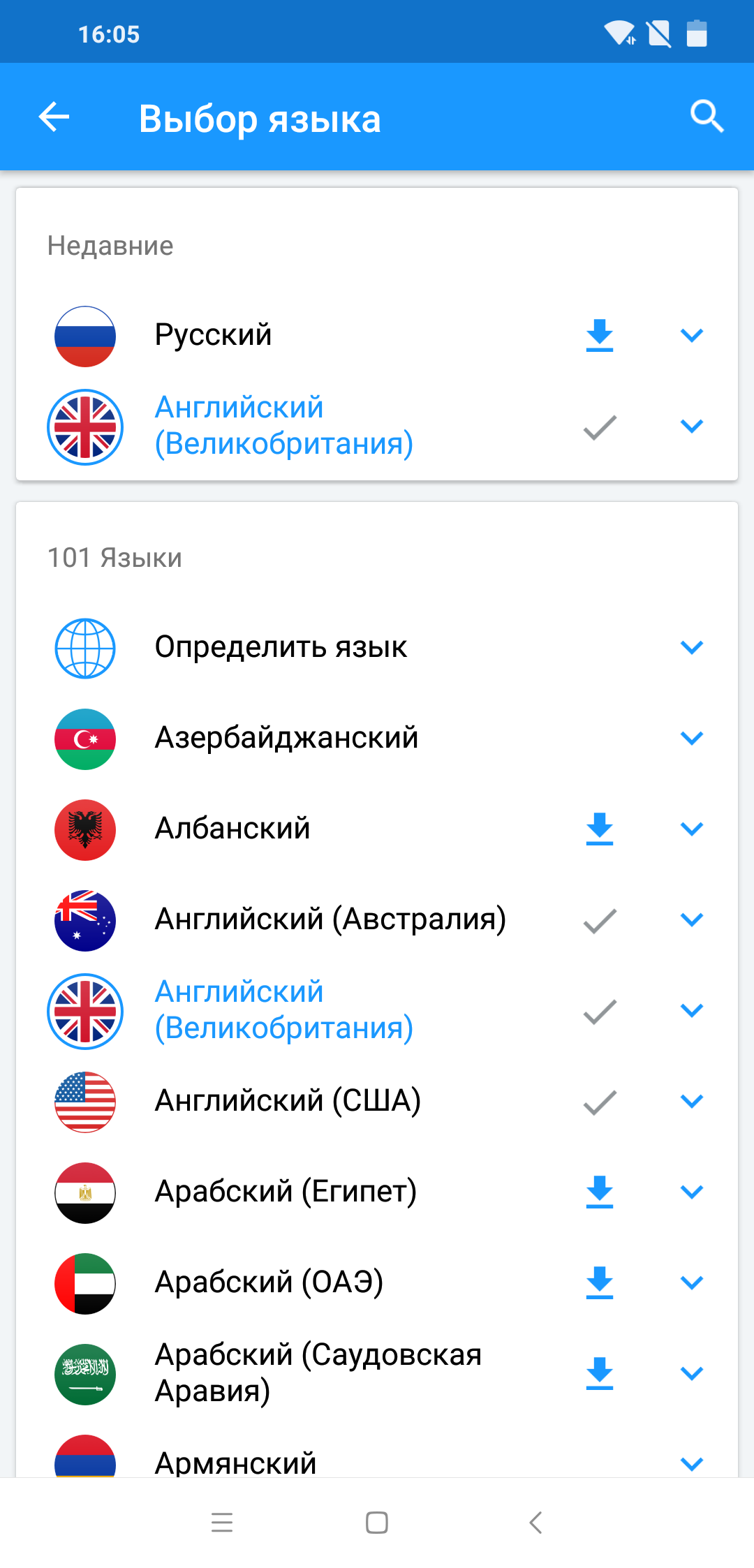The image size is (754, 1568).
Task: Select Арабский (ОАЭ) language
Action: coord(269,1282)
